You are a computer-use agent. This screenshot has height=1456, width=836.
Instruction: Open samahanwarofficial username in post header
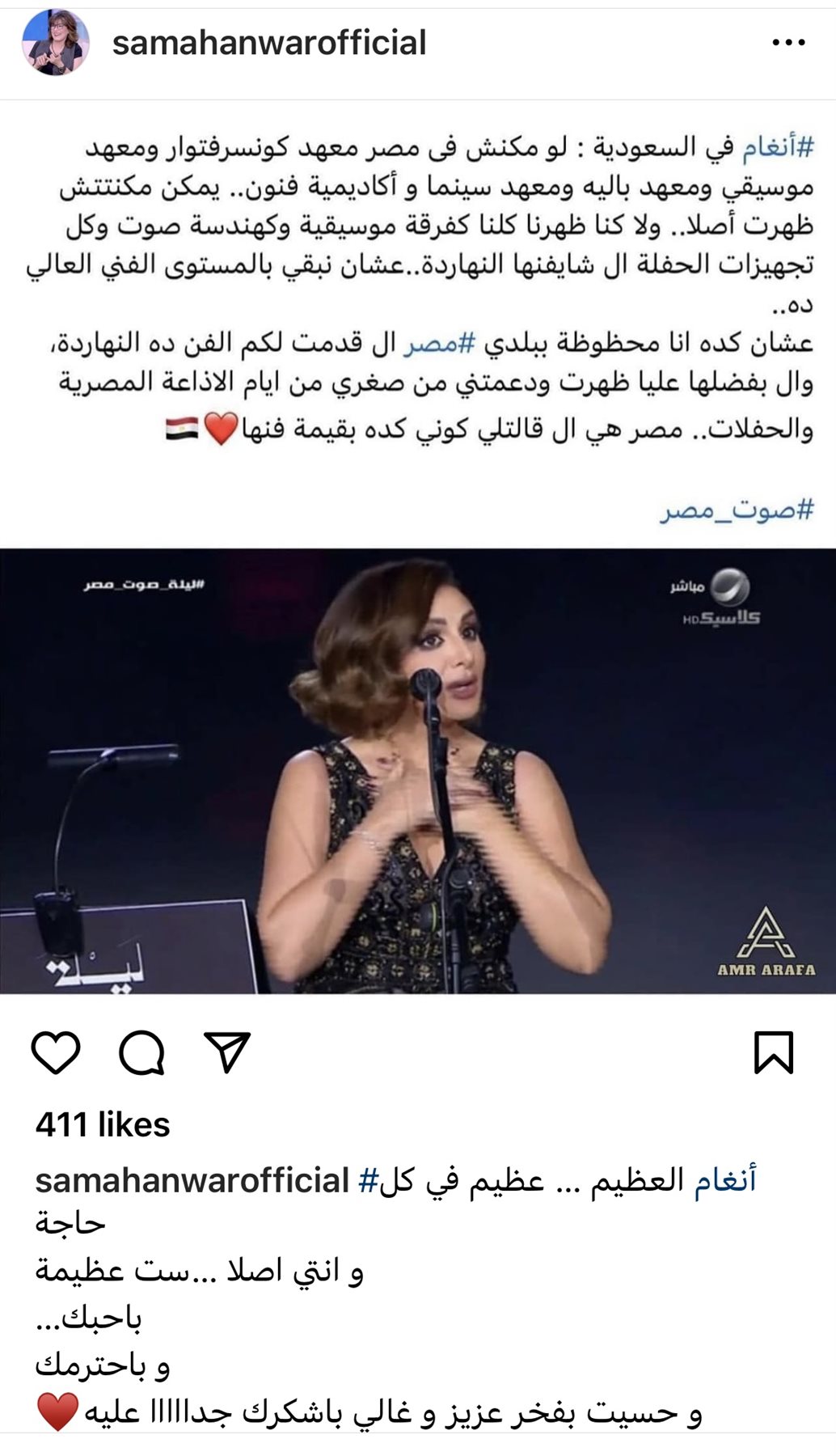tap(269, 43)
